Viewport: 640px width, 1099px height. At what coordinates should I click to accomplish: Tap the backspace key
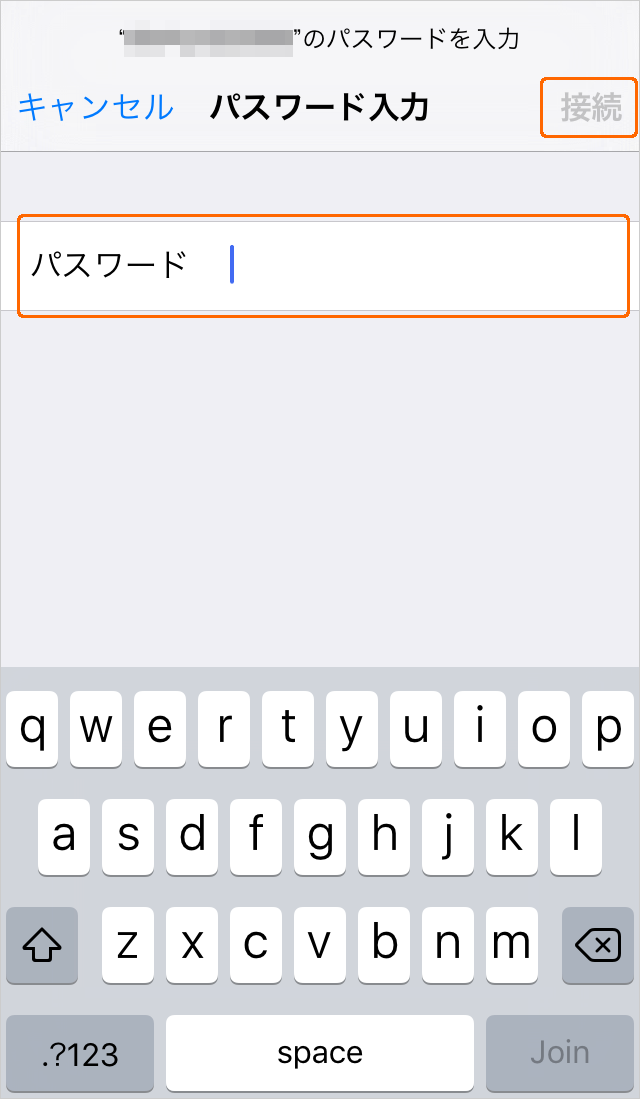597,946
